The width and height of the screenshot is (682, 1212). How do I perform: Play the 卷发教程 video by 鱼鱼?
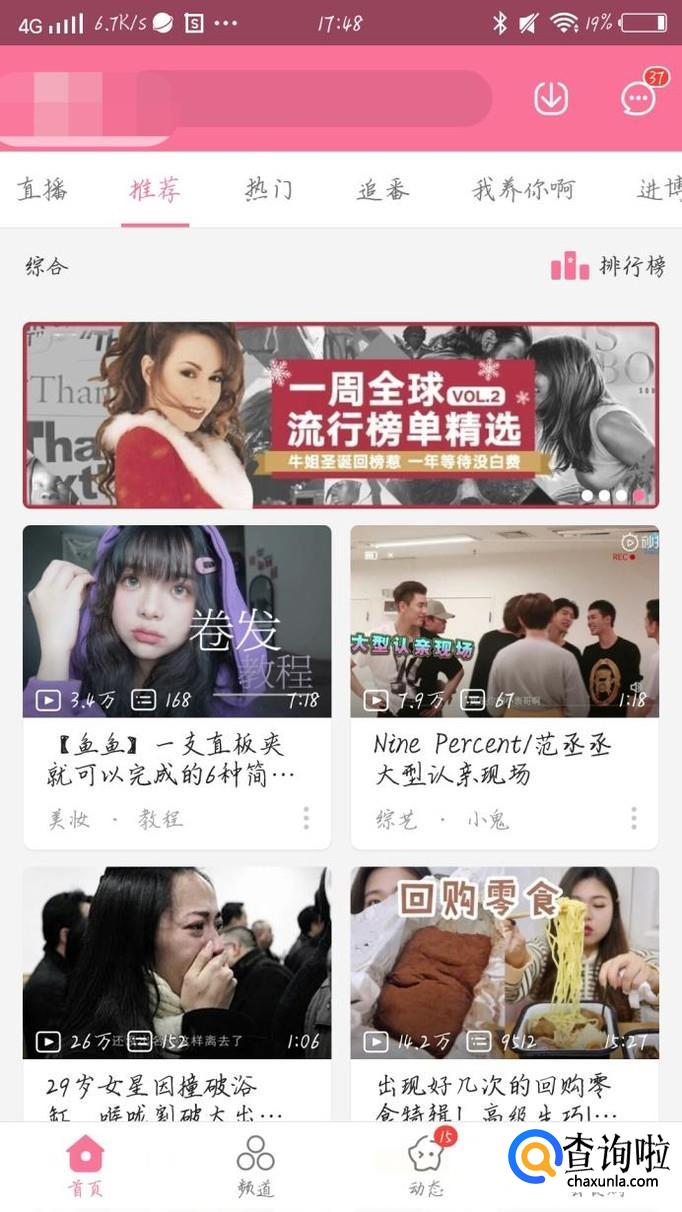[177, 621]
